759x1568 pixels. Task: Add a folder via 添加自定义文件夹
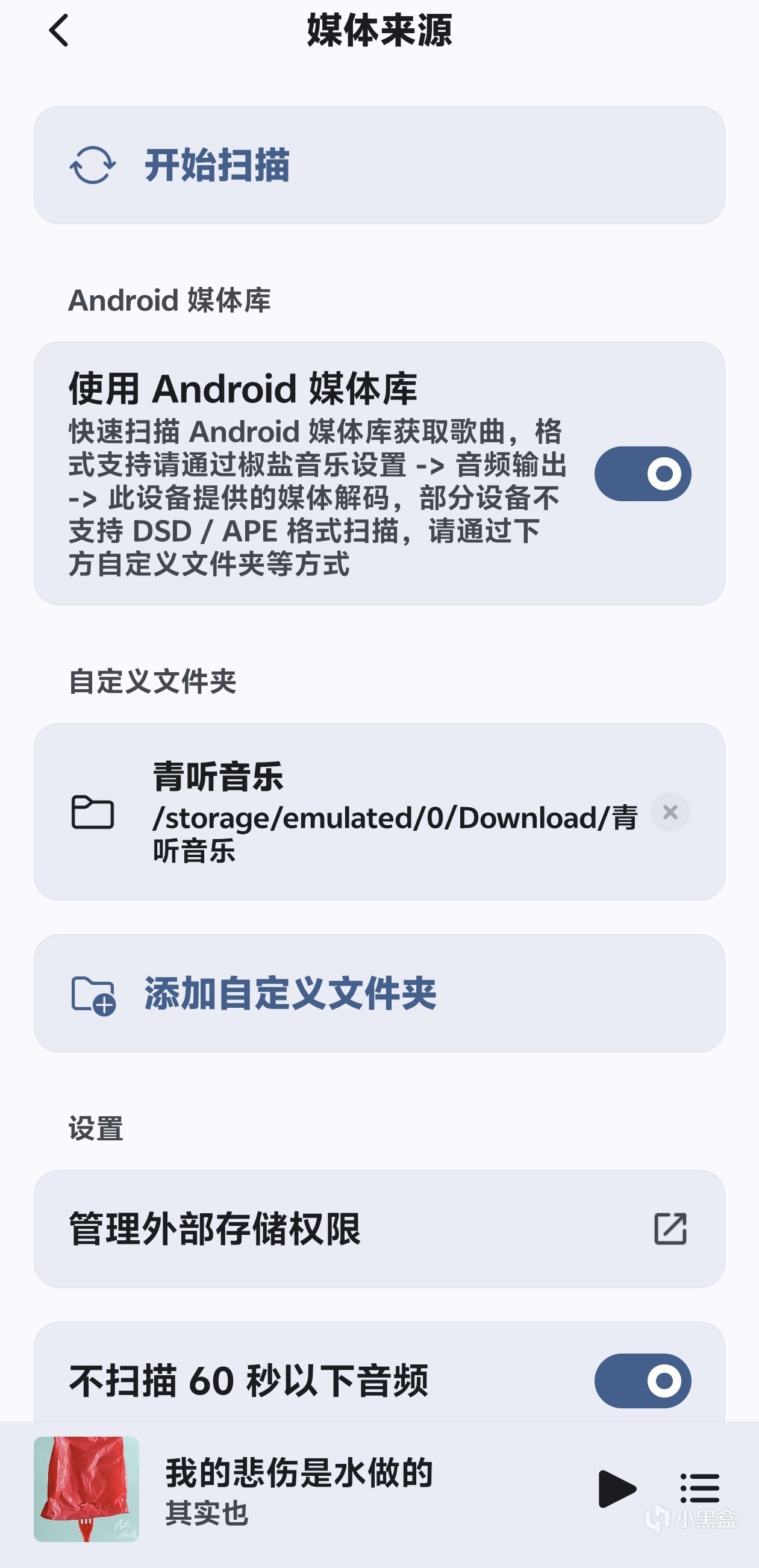(378, 993)
